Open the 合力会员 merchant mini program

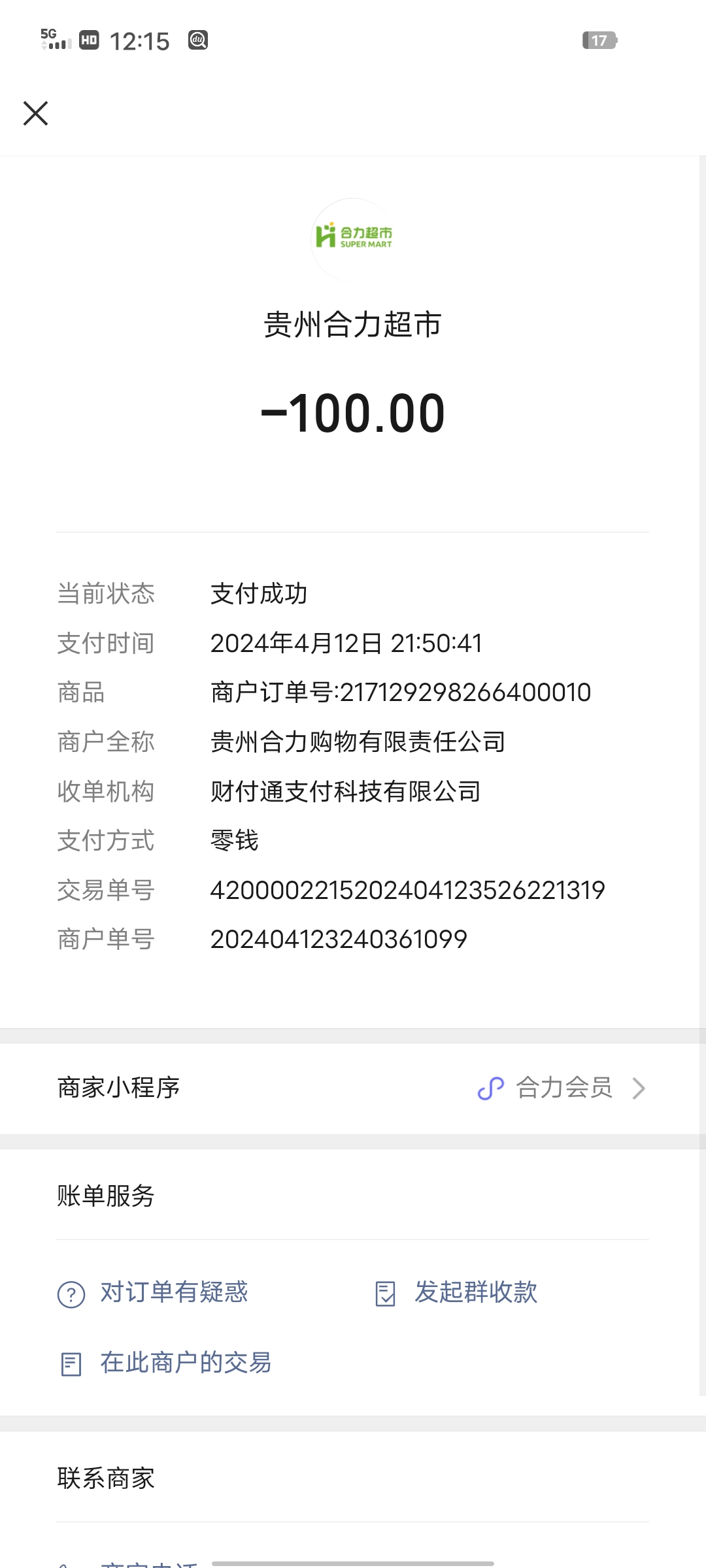tap(562, 1088)
